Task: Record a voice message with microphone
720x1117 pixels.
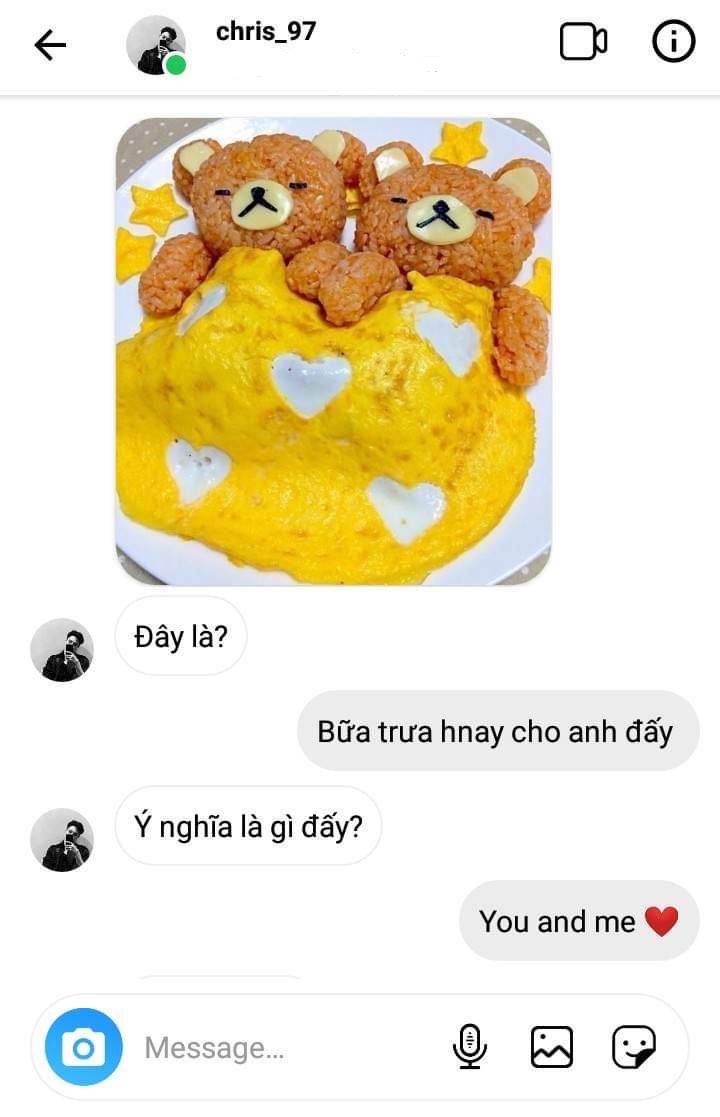Action: 469,1047
